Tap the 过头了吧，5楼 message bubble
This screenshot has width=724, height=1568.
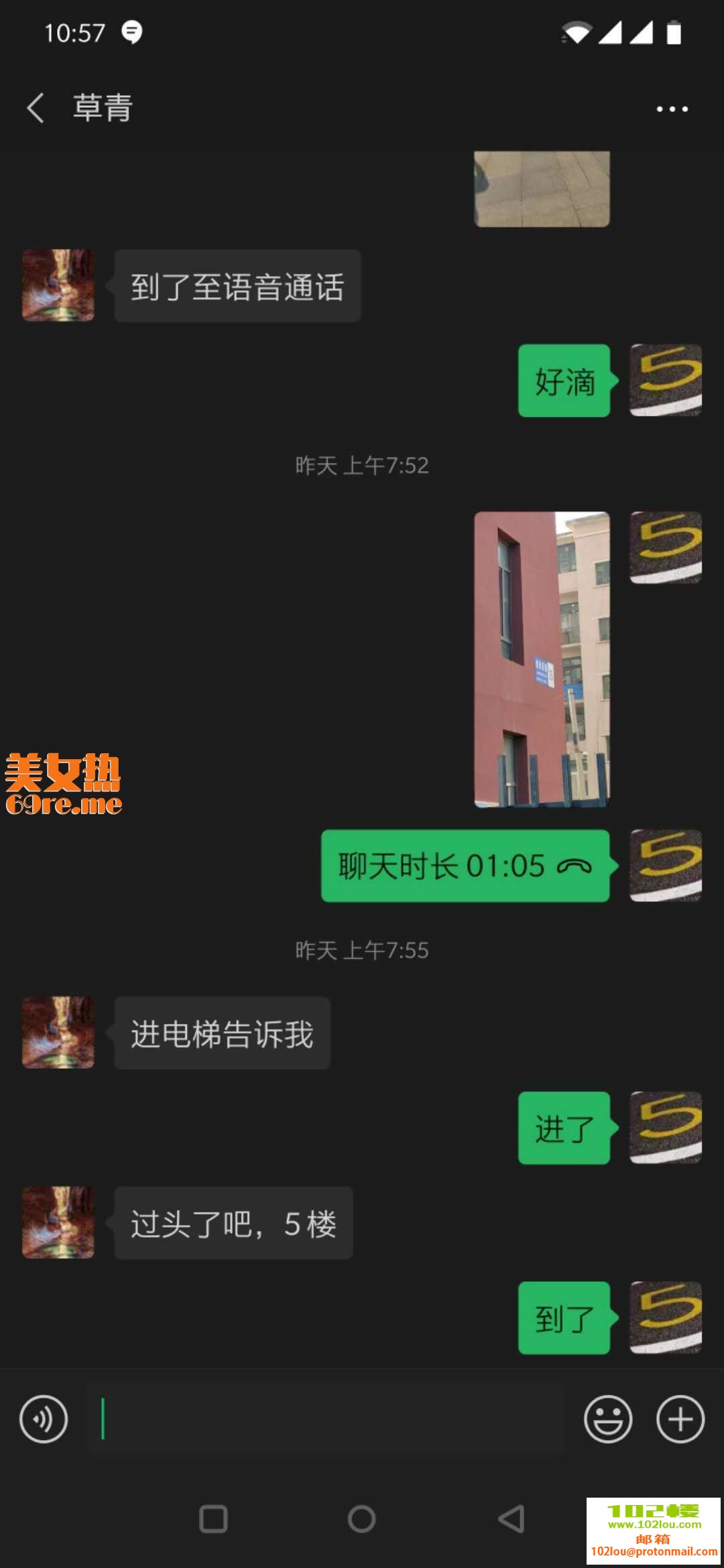coord(233,1222)
